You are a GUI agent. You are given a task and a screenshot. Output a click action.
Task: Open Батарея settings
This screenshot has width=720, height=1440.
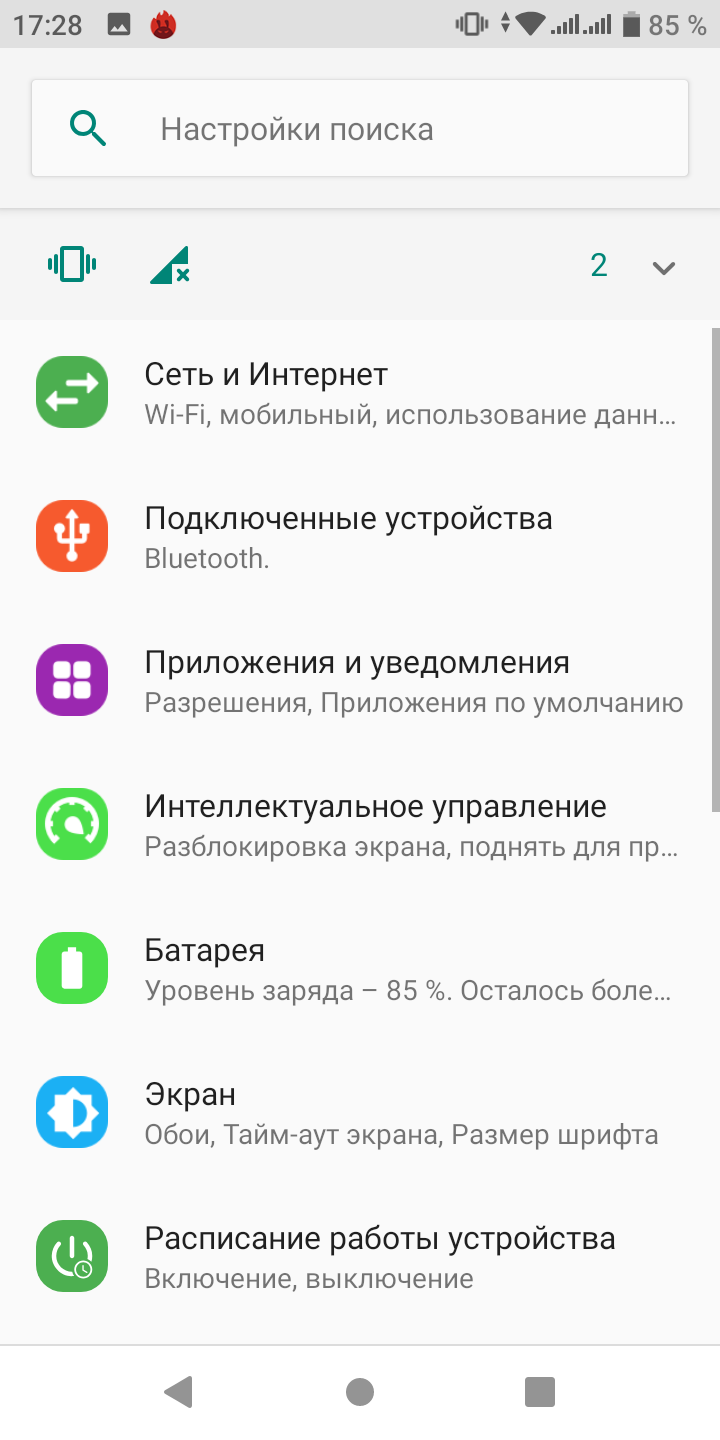click(x=360, y=969)
